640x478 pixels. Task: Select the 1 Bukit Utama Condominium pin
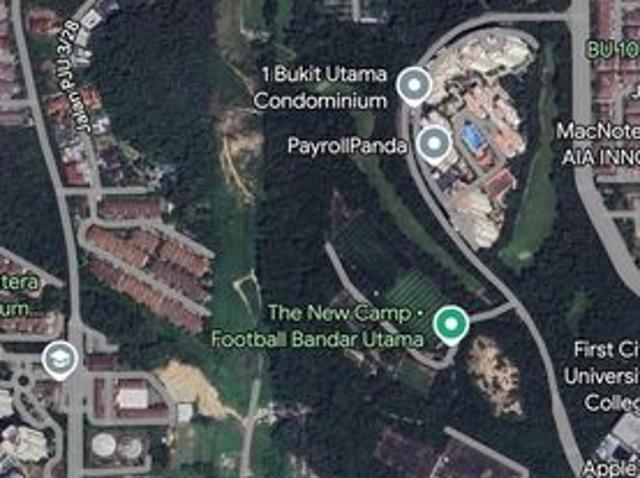pyautogui.click(x=413, y=85)
